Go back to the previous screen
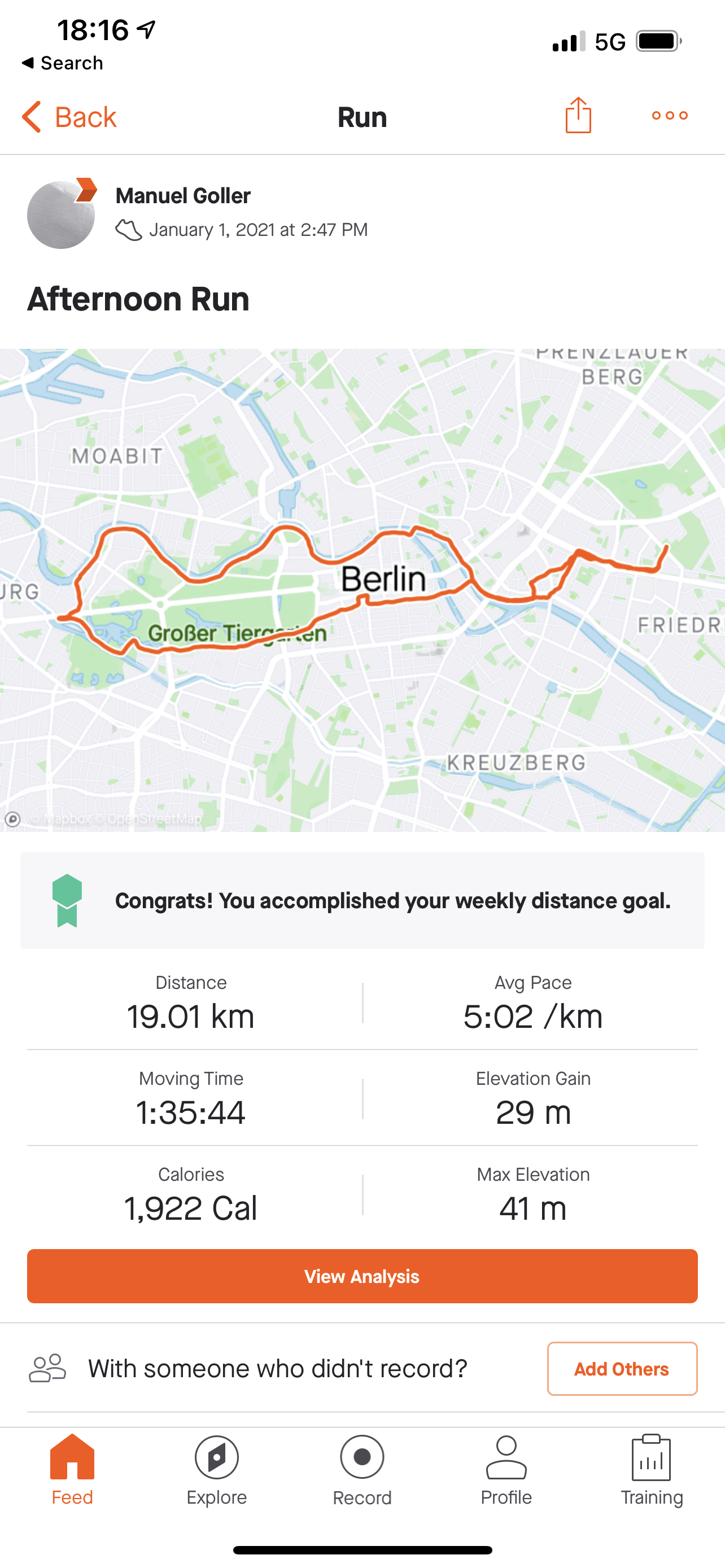This screenshot has width=725, height=1568. pyautogui.click(x=69, y=116)
